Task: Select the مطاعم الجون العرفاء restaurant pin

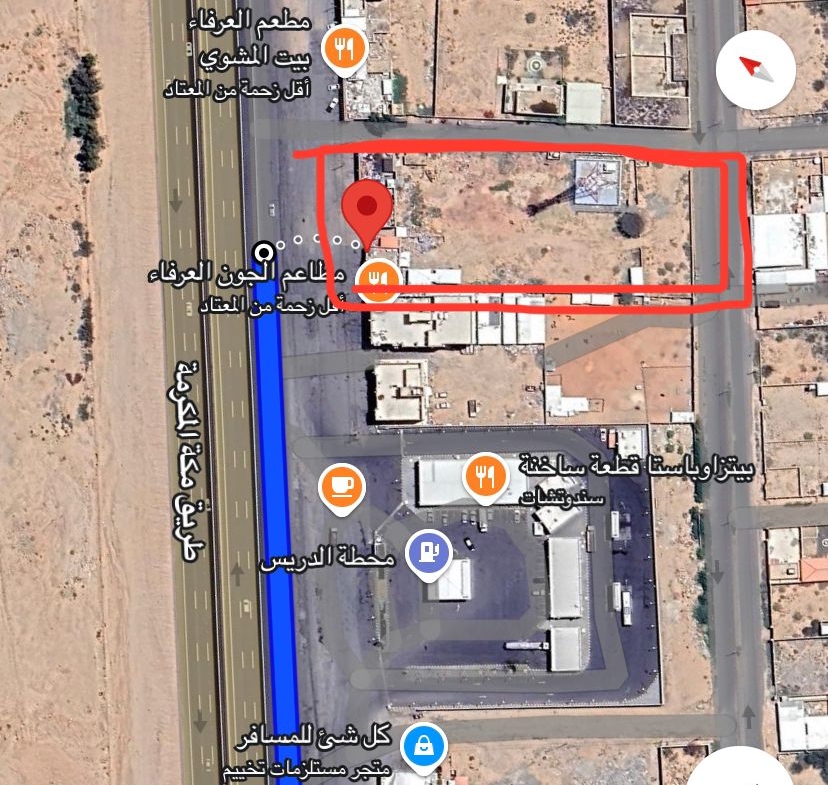Action: tap(379, 281)
